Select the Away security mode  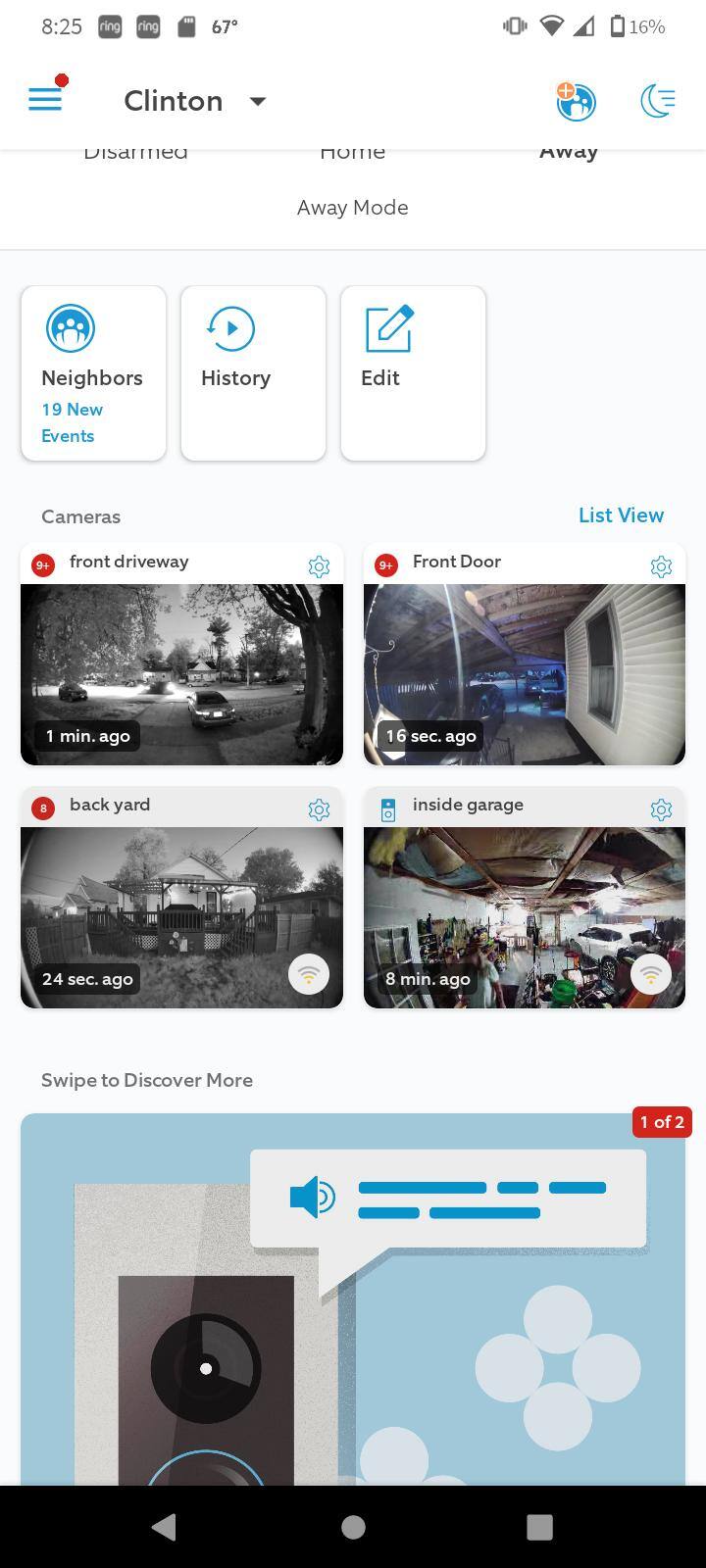tap(568, 154)
